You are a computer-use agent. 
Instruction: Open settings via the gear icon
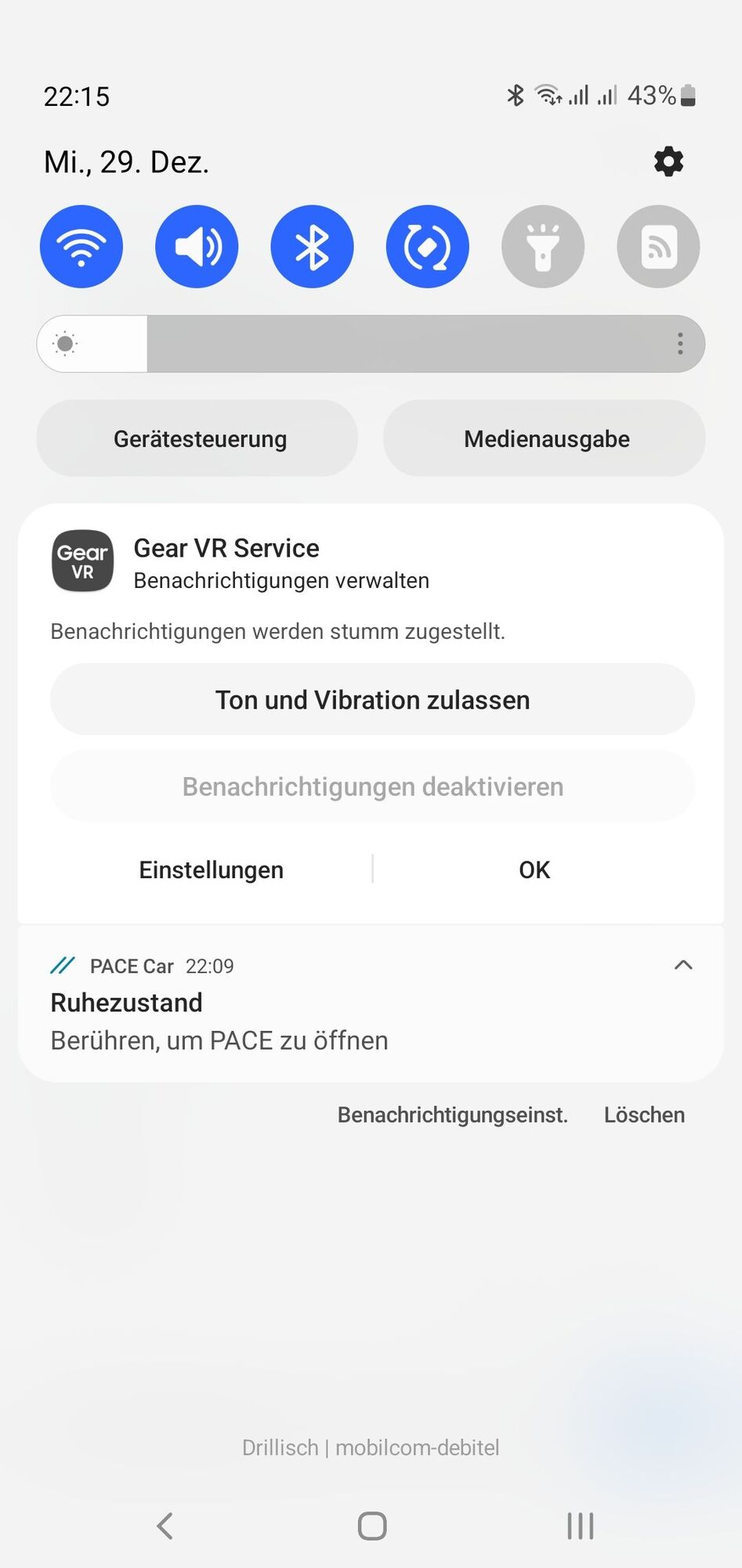pyautogui.click(x=668, y=162)
